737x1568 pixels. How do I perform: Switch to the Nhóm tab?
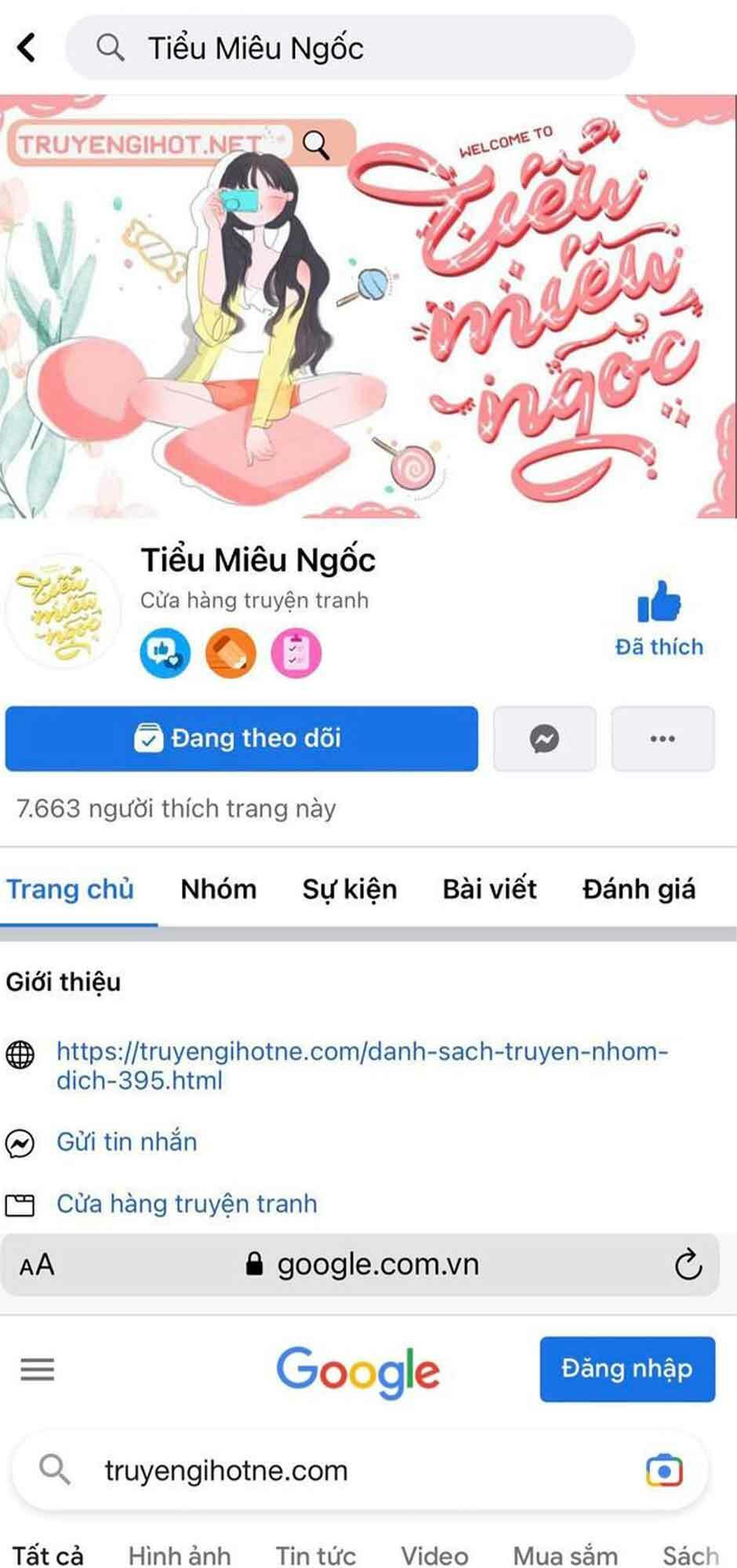[219, 889]
